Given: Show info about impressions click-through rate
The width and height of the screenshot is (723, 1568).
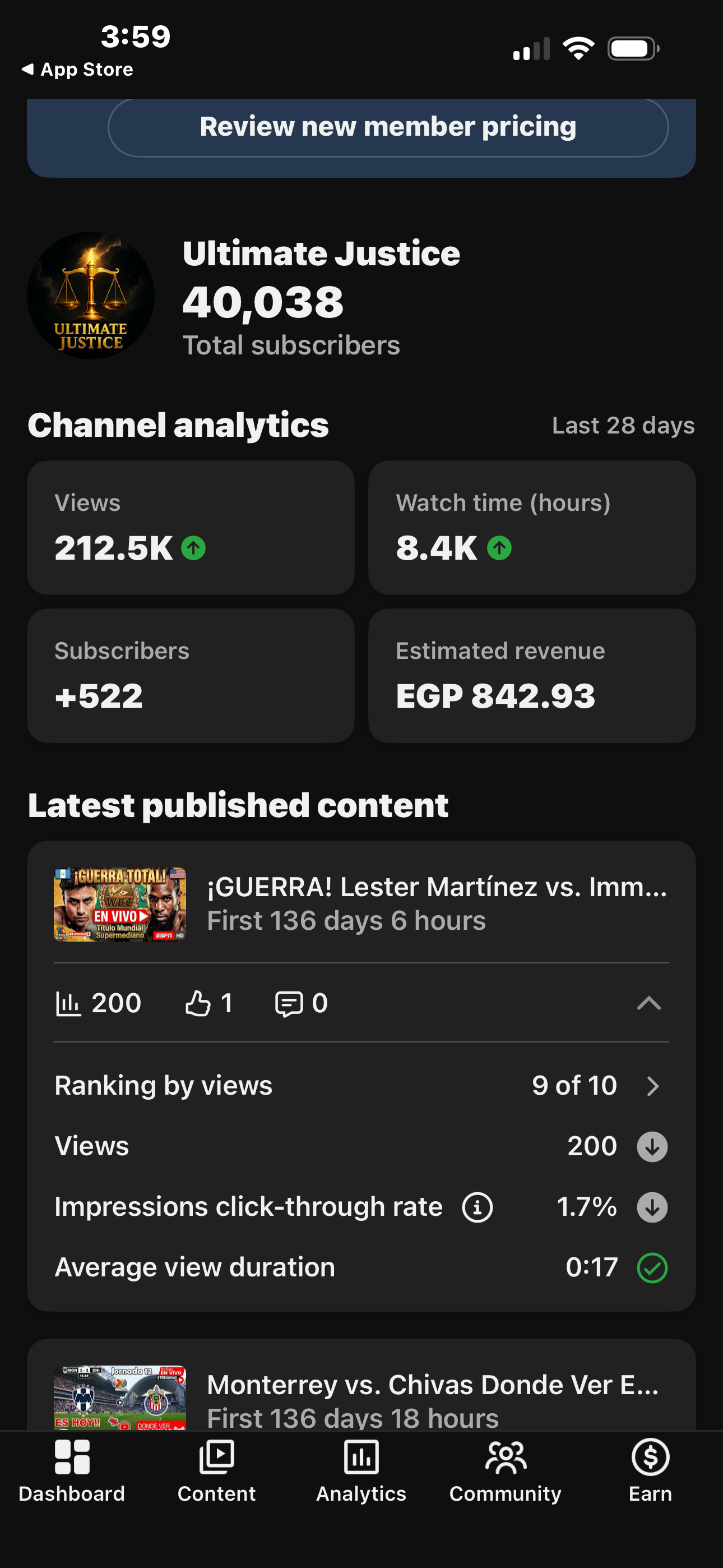Looking at the screenshot, I should [x=477, y=1206].
